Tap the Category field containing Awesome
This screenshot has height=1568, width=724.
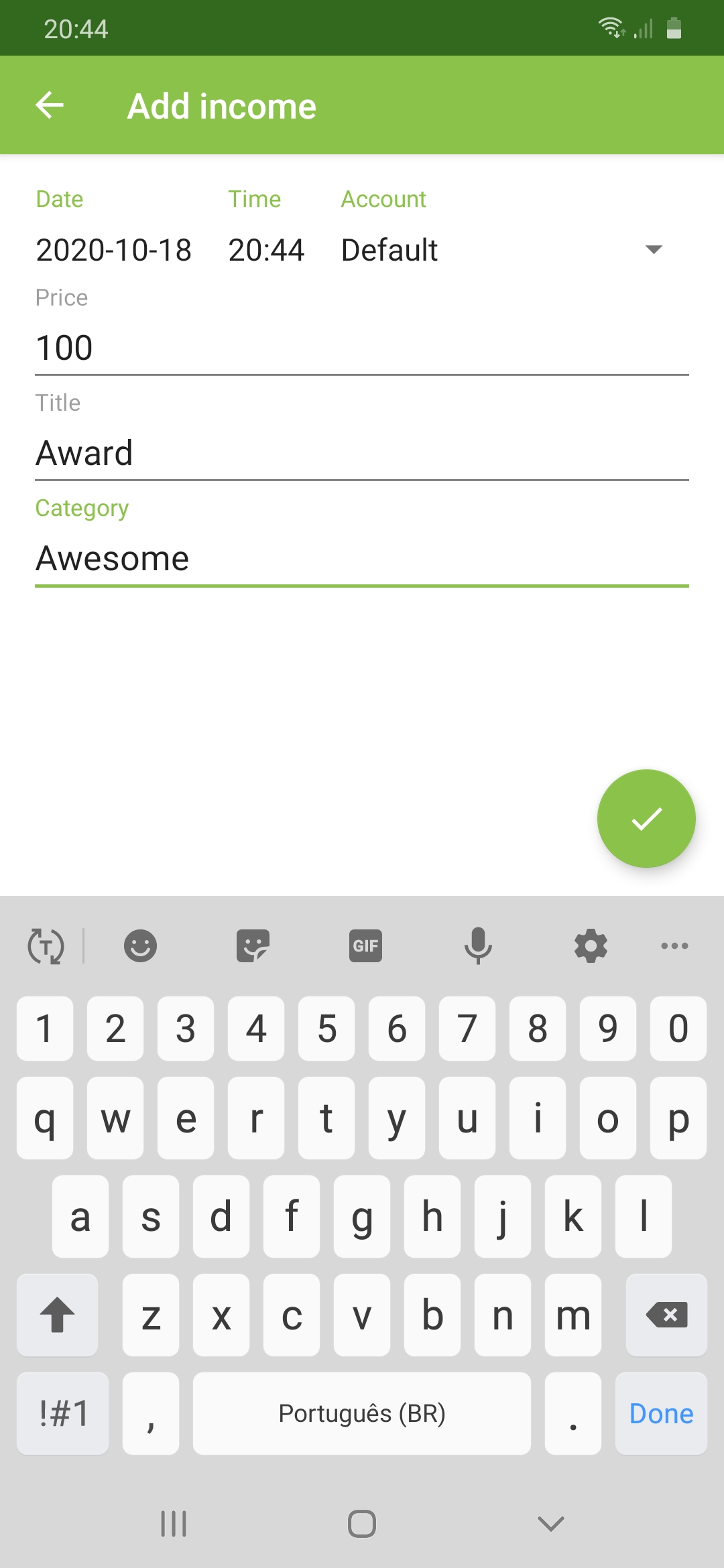point(362,559)
